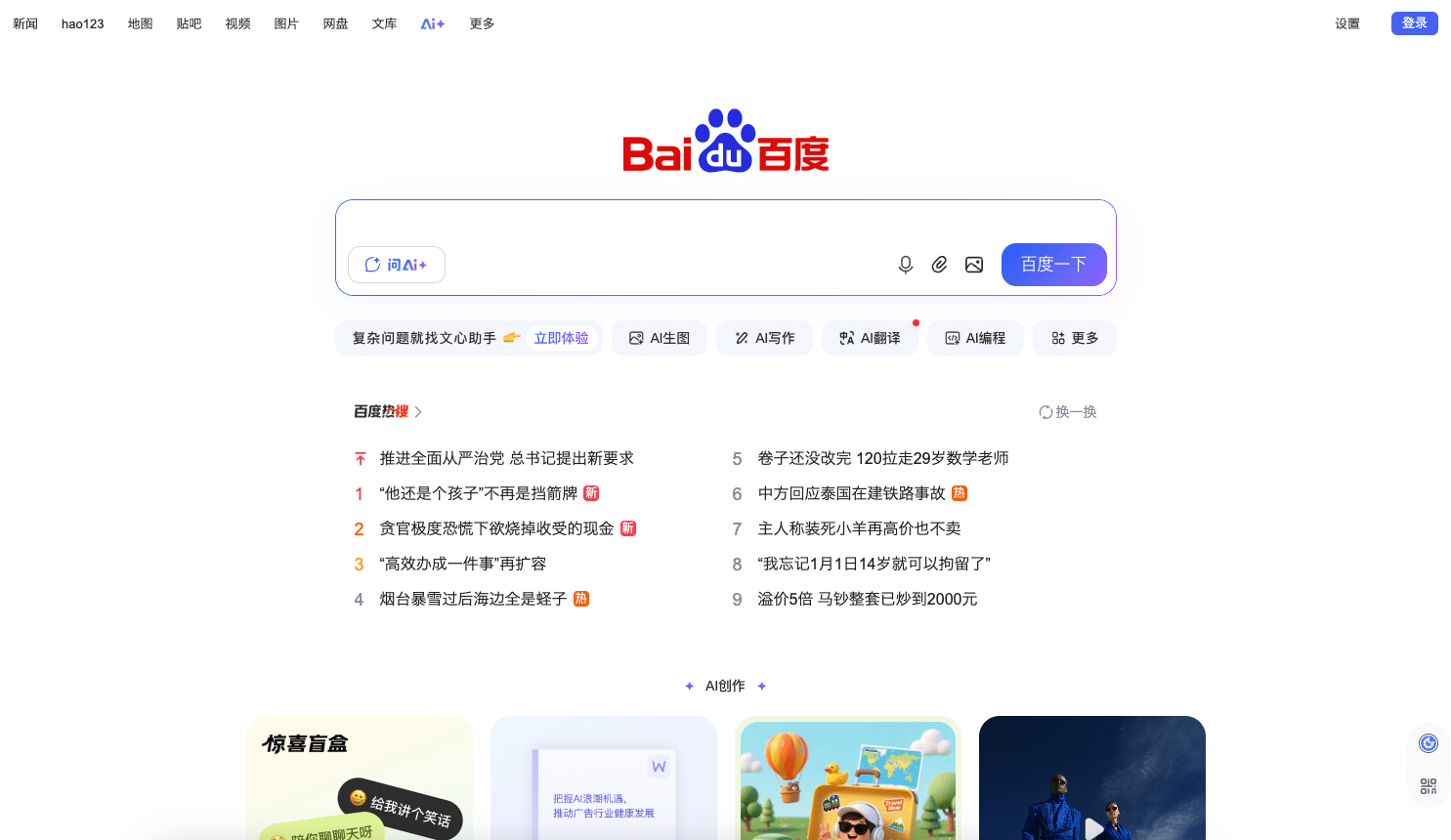Open 贴吧 from the top navigation
The height and width of the screenshot is (840, 1451).
189,23
